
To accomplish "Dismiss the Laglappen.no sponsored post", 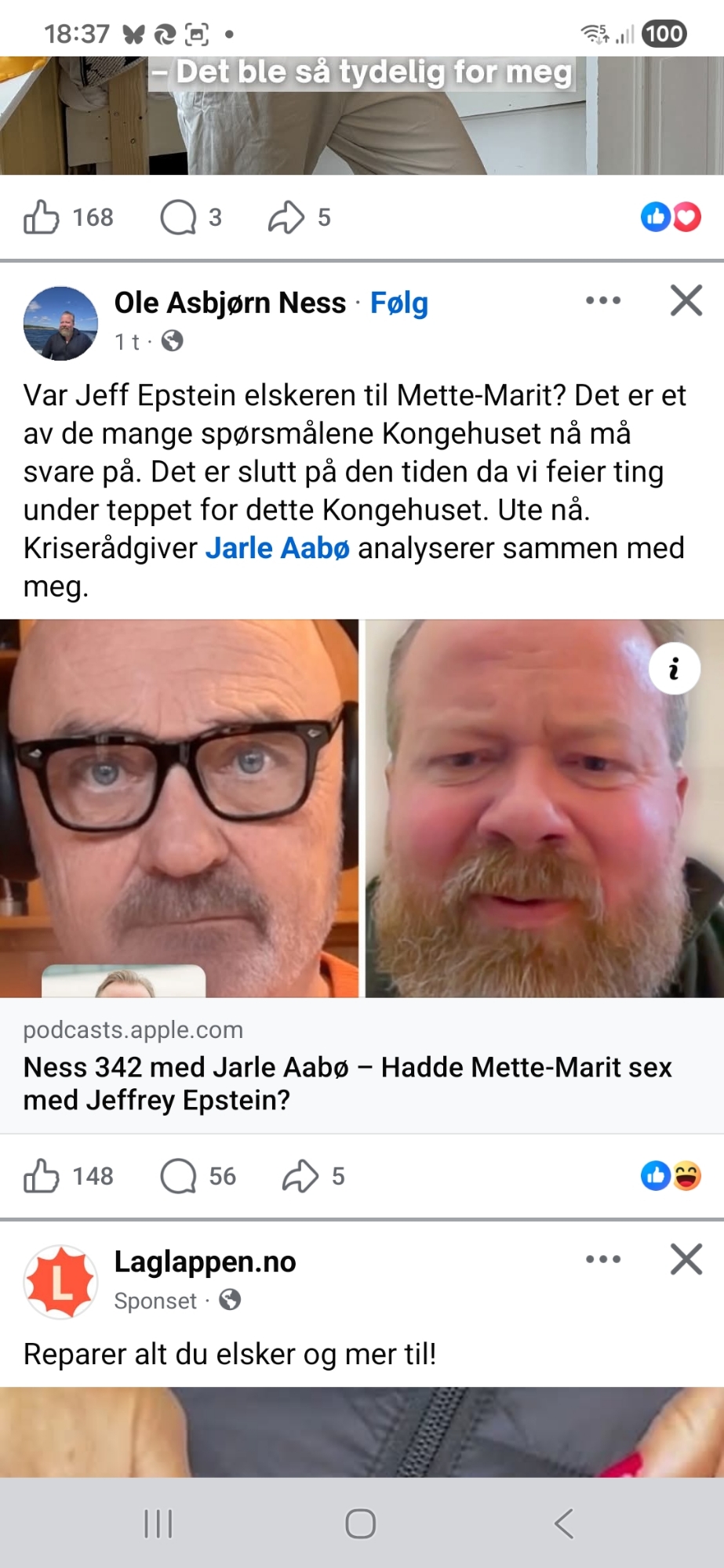I will pos(686,1259).
